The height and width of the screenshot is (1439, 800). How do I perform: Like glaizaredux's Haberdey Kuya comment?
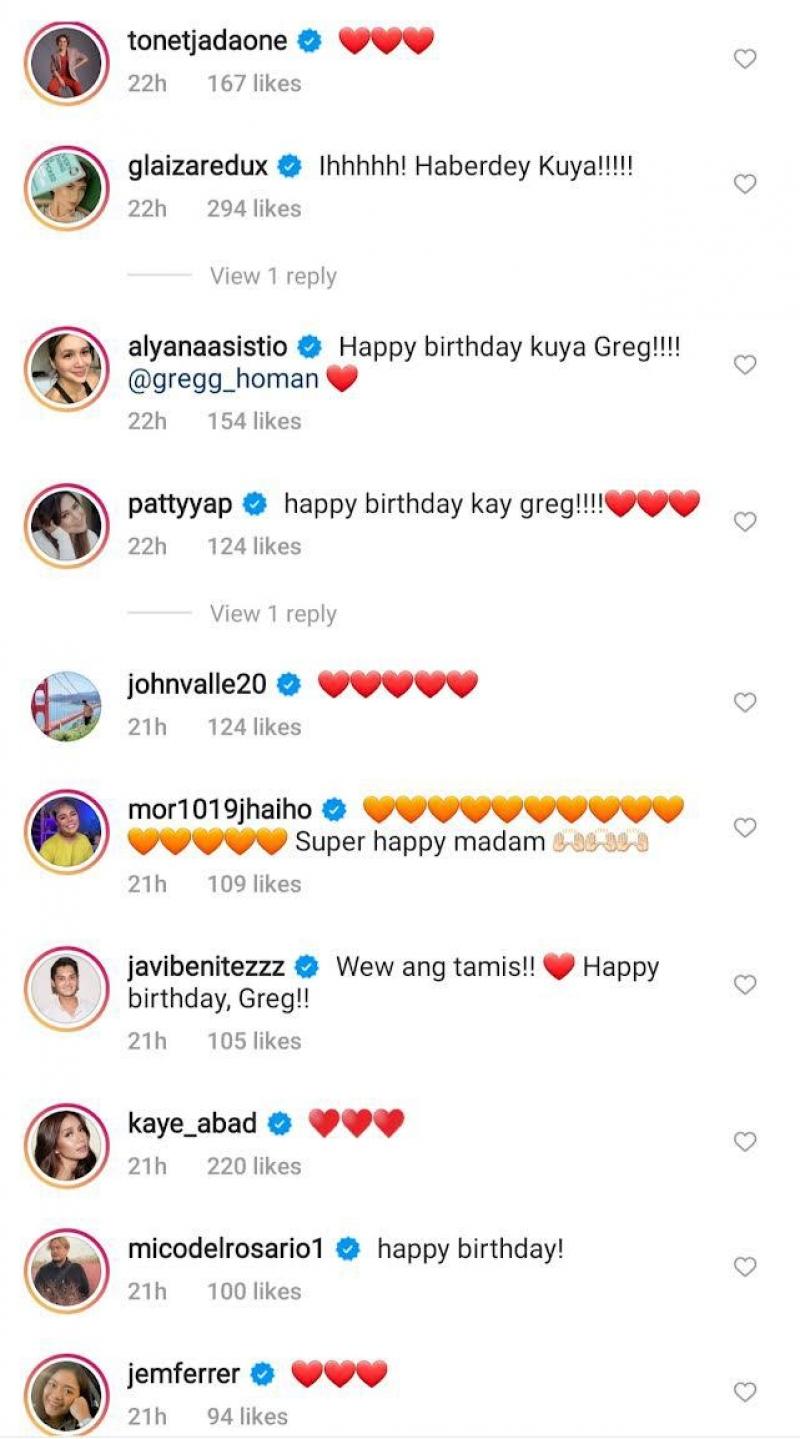745,184
